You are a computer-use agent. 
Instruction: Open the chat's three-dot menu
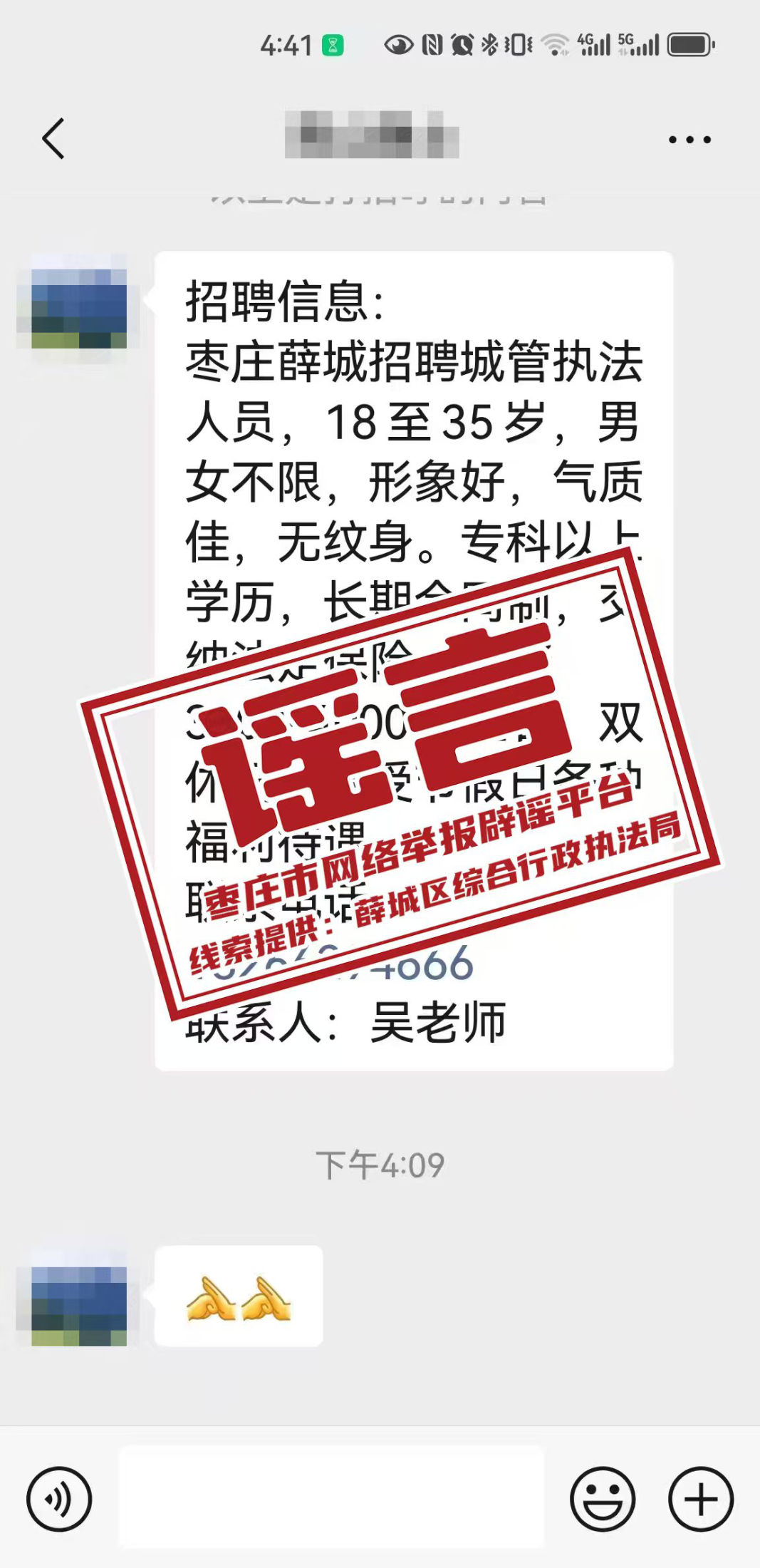(x=689, y=140)
